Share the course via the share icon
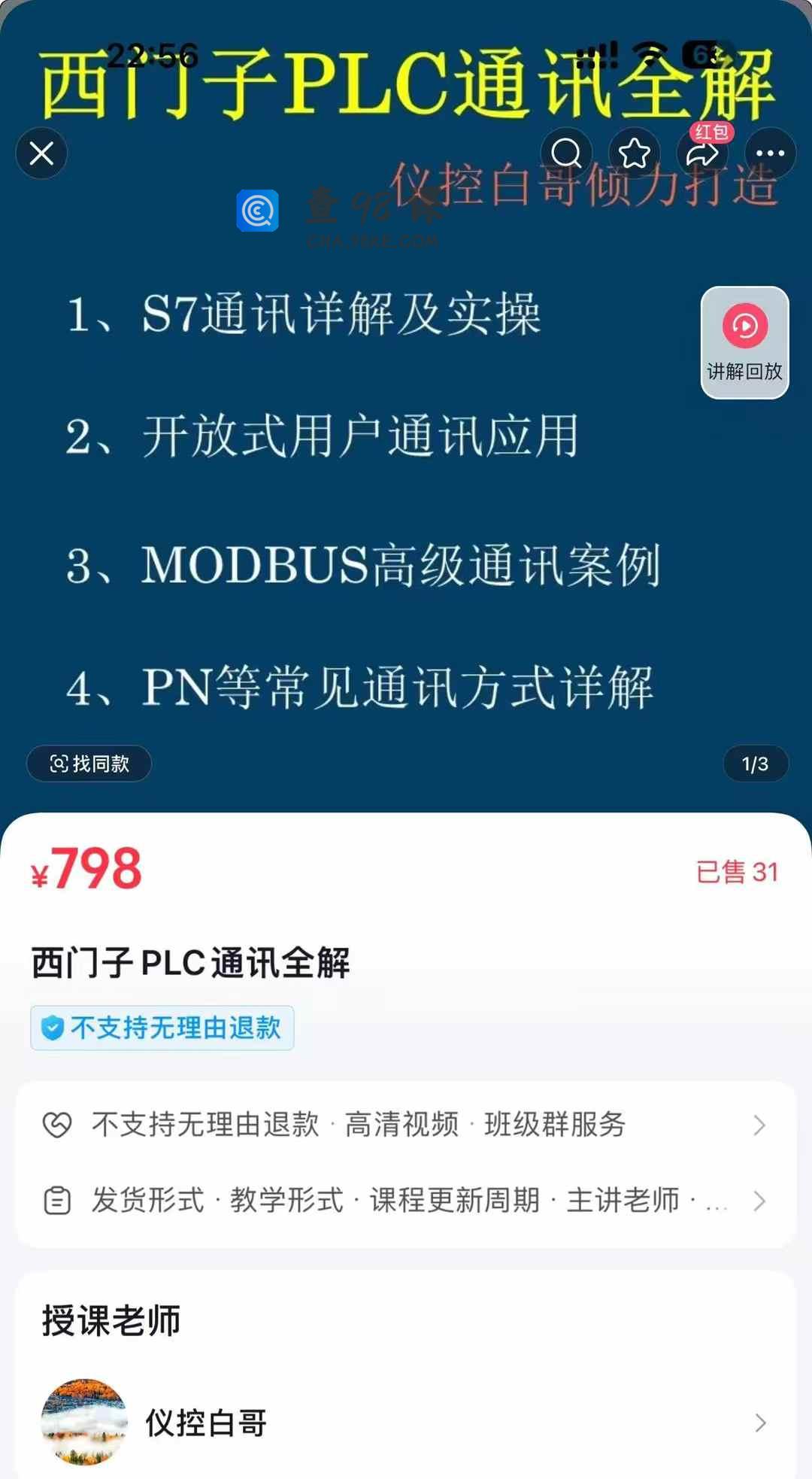Viewport: 812px width, 1479px height. click(702, 153)
